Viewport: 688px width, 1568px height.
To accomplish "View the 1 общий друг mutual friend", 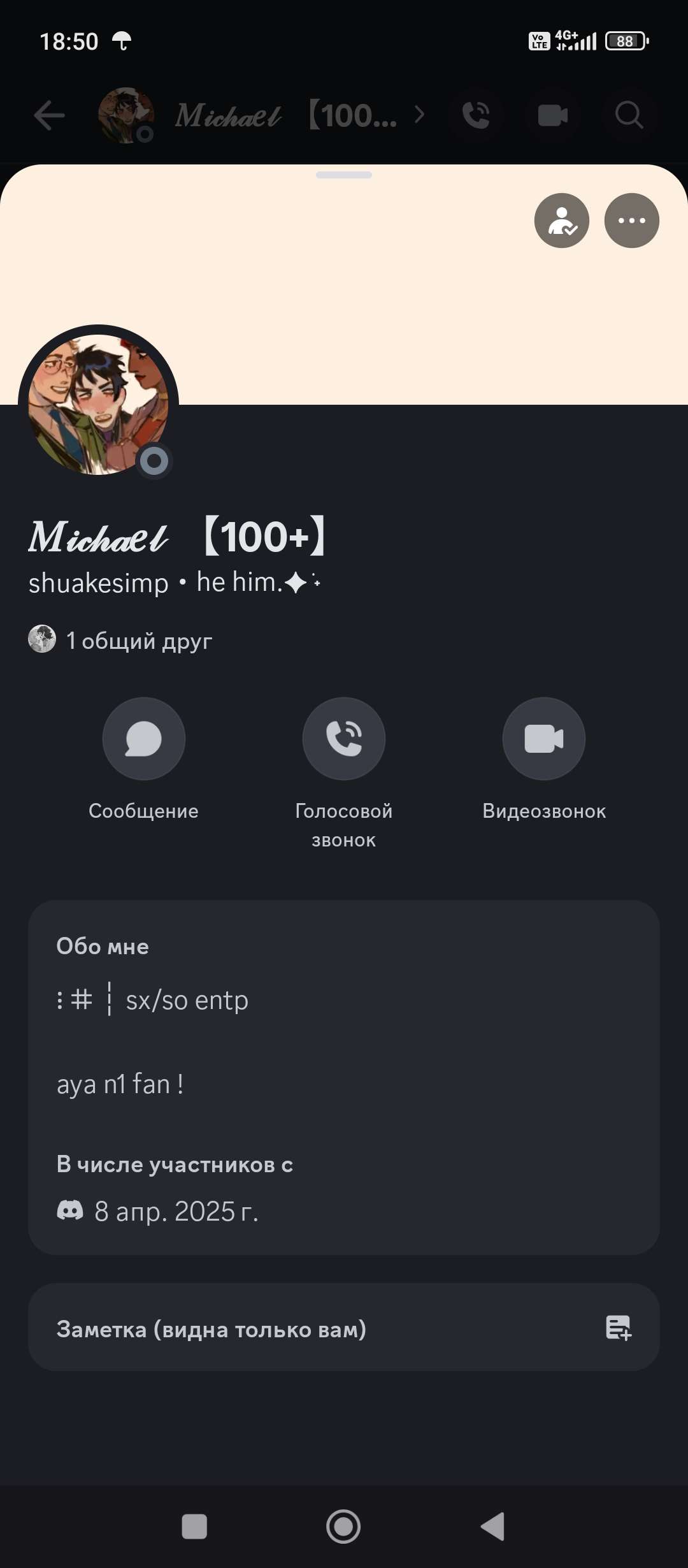I will [x=121, y=641].
